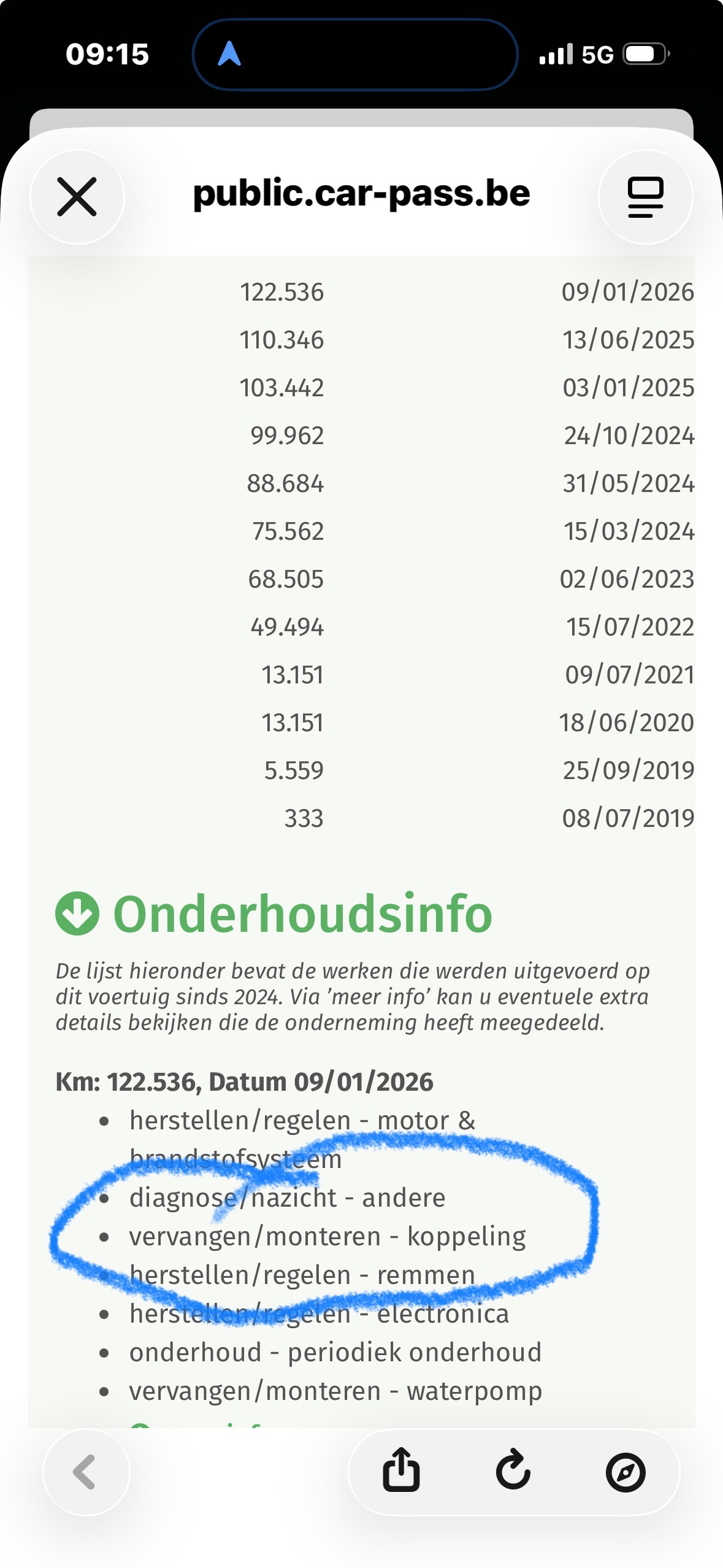
Task: Open the reader view menu
Action: [645, 197]
